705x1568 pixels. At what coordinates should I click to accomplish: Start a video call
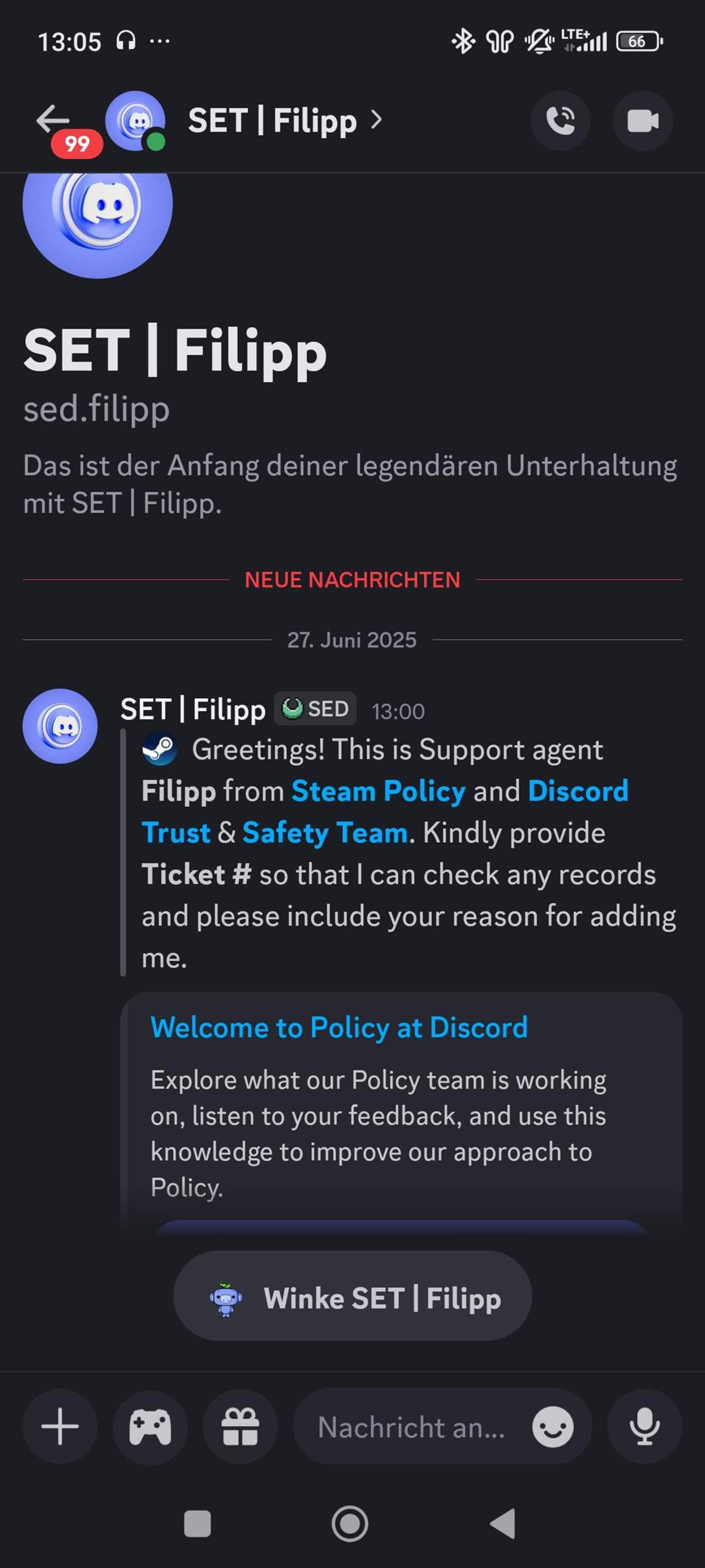tap(642, 121)
